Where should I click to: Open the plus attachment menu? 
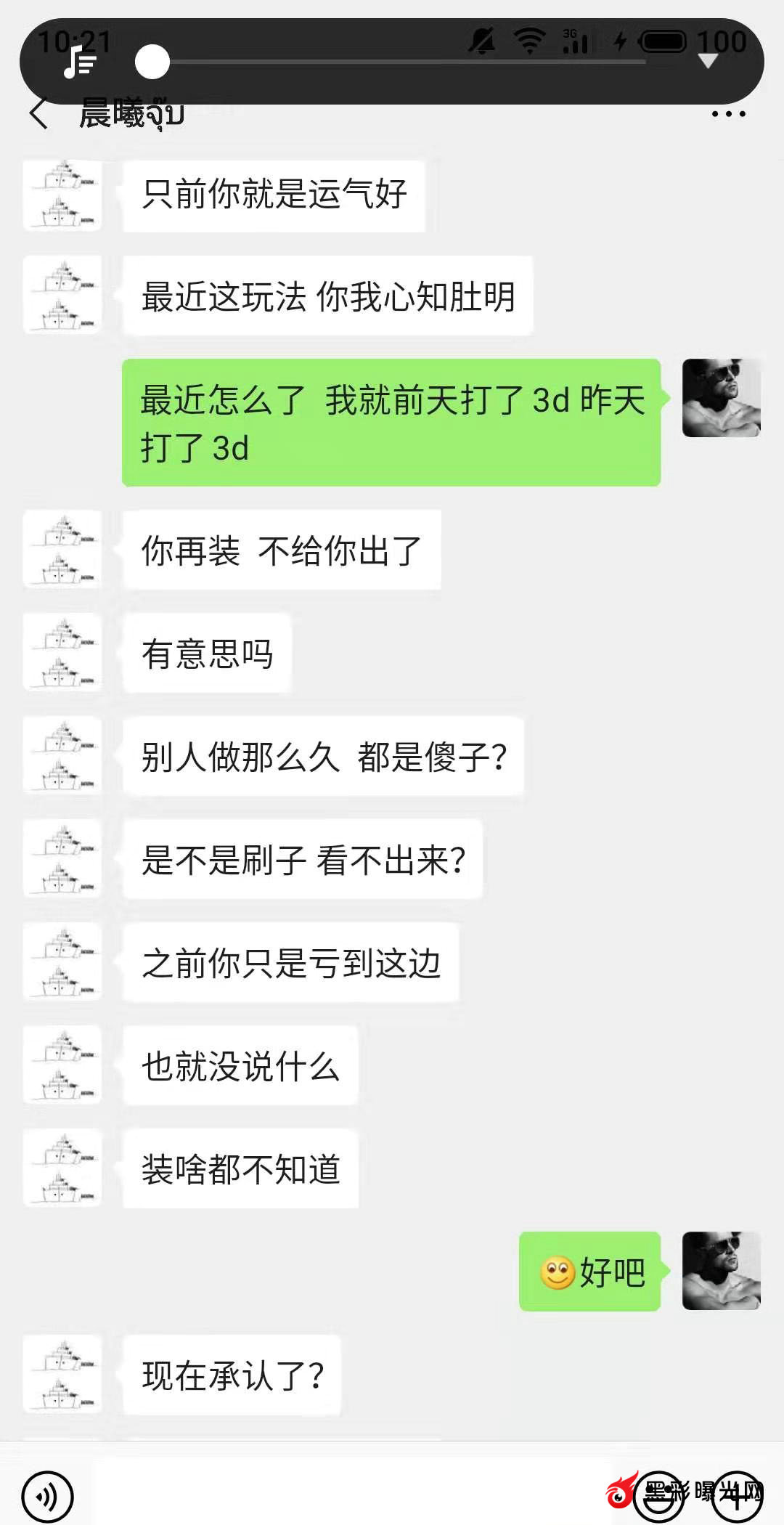coord(737,1496)
